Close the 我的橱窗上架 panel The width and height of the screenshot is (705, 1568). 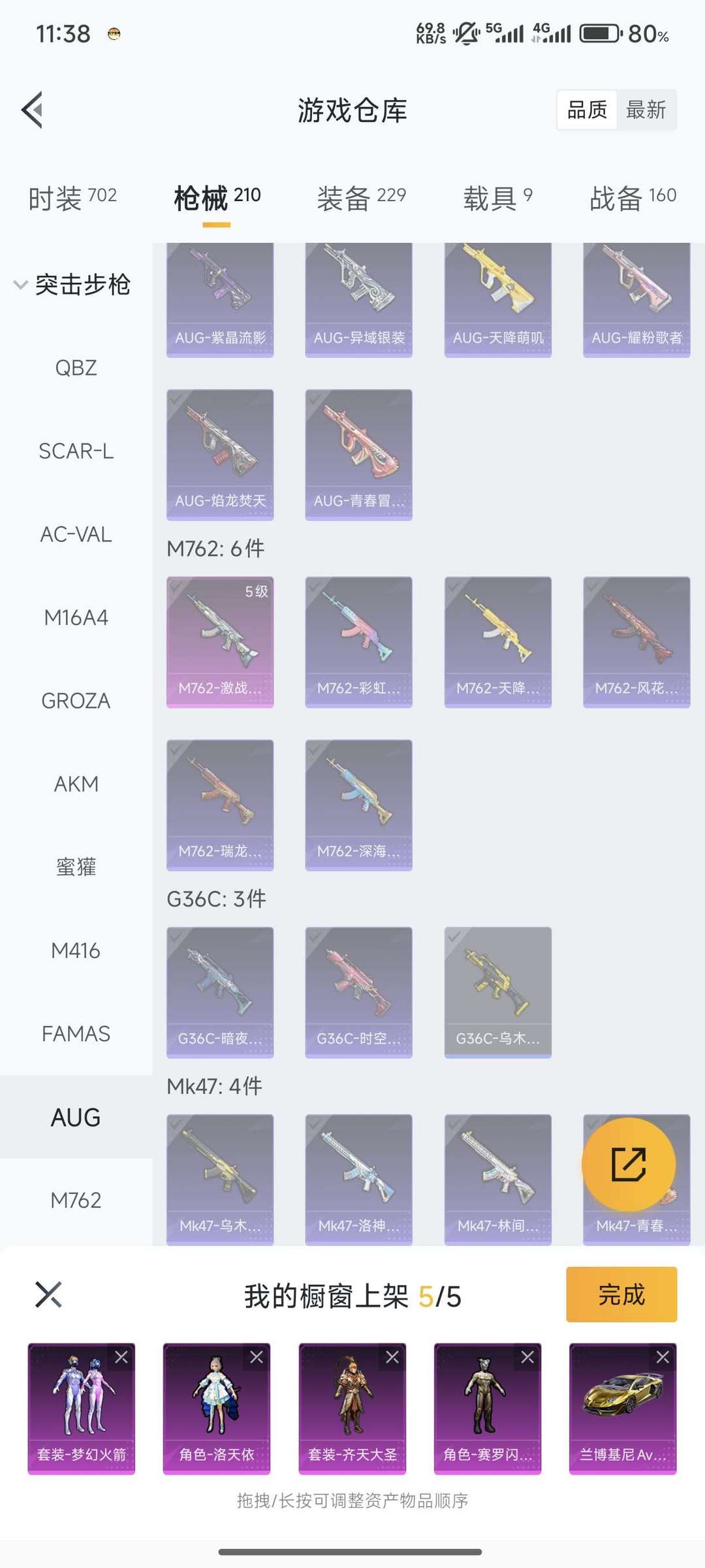[x=48, y=1294]
